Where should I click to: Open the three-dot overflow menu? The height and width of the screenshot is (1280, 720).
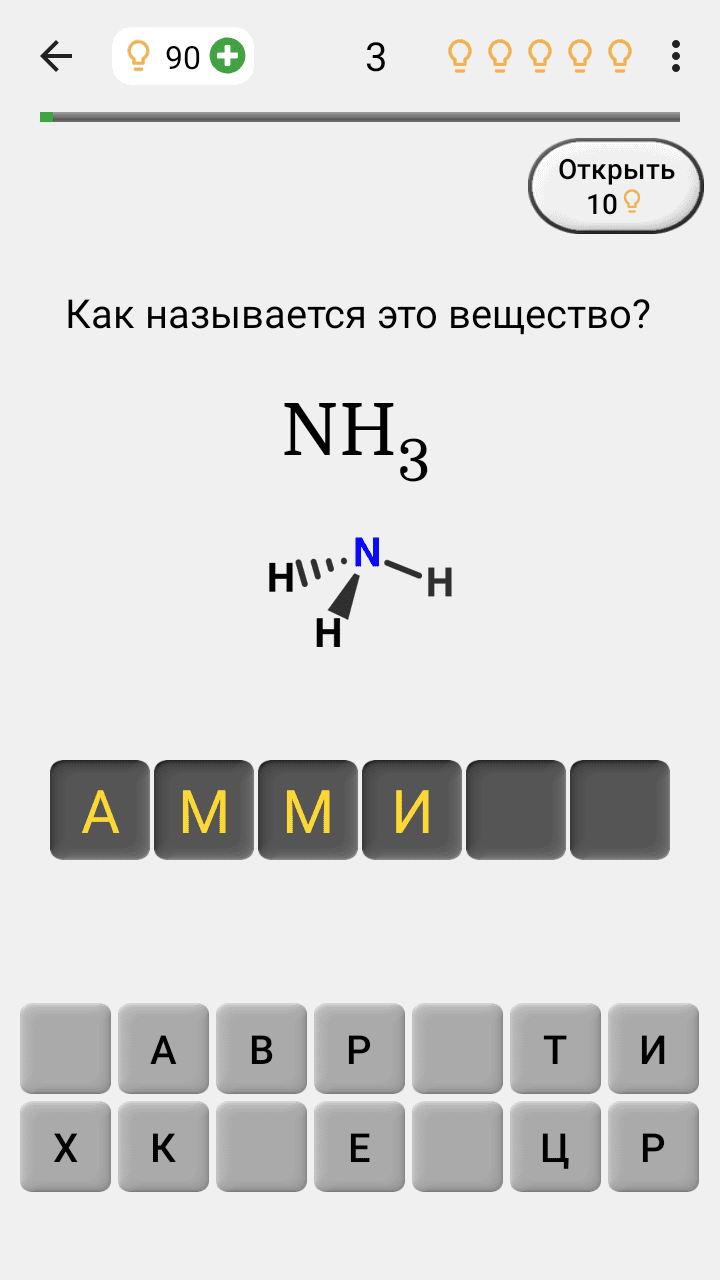click(676, 57)
